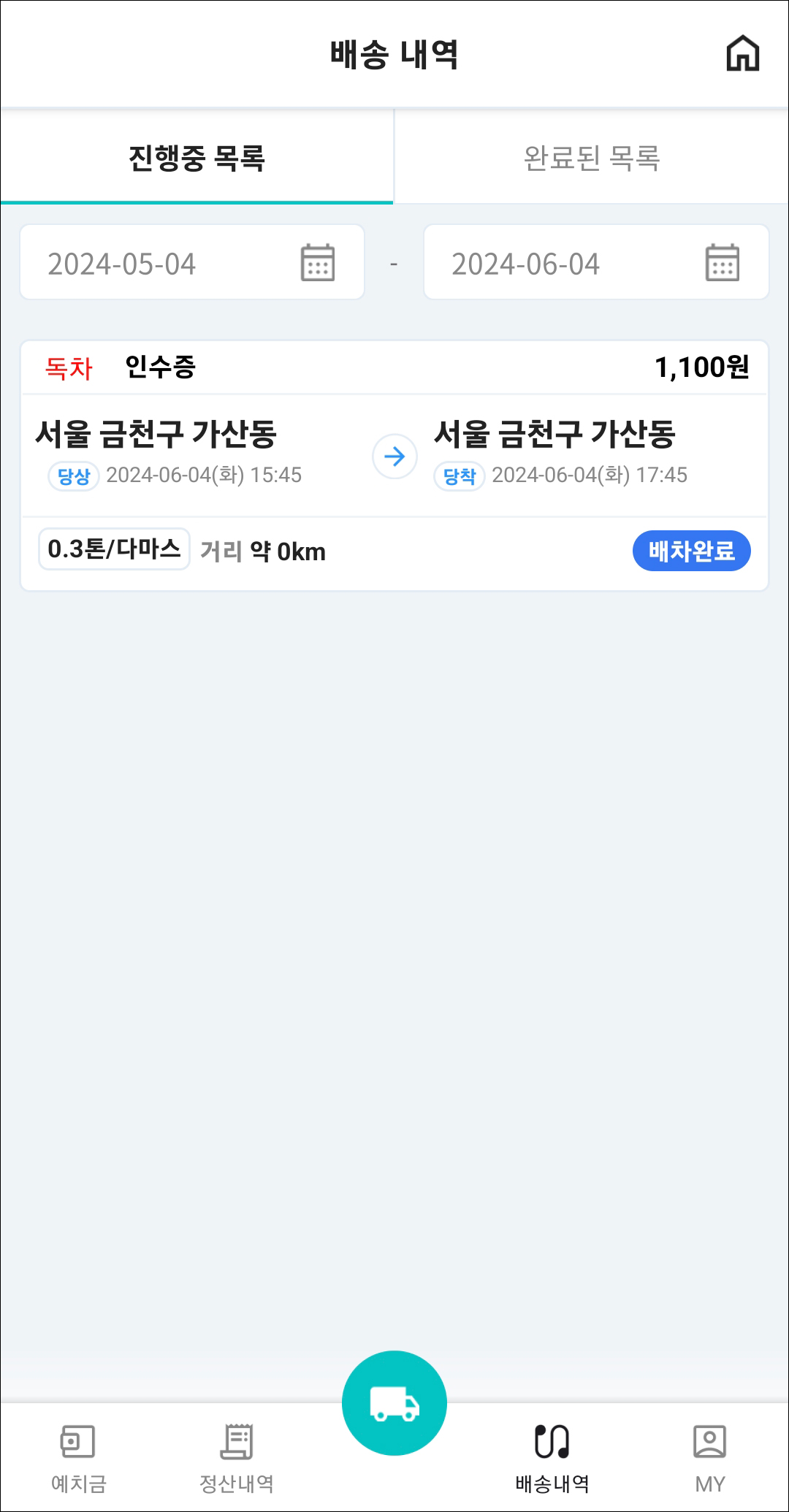
Task: Switch to the 완료된 목록 tab
Action: pyautogui.click(x=592, y=158)
